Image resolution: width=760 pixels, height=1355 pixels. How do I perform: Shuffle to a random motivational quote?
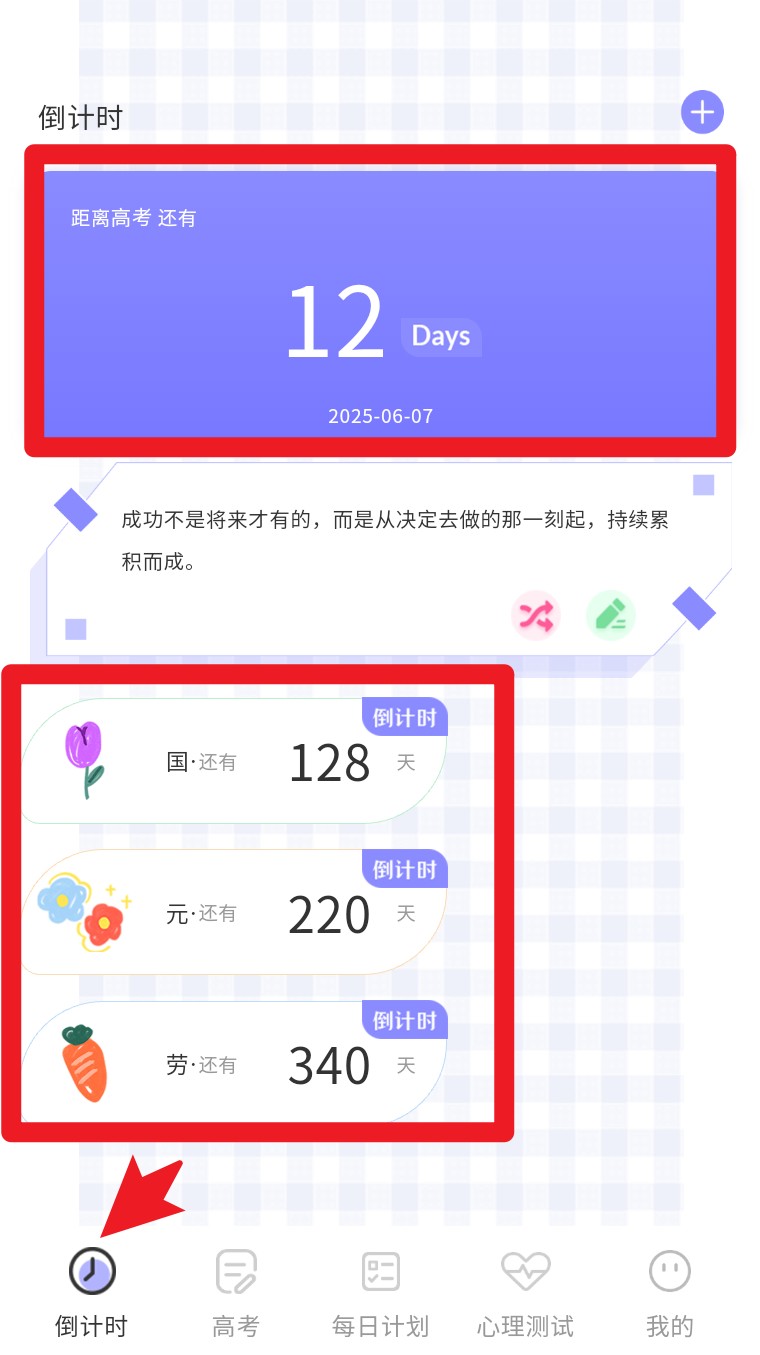[x=536, y=616]
